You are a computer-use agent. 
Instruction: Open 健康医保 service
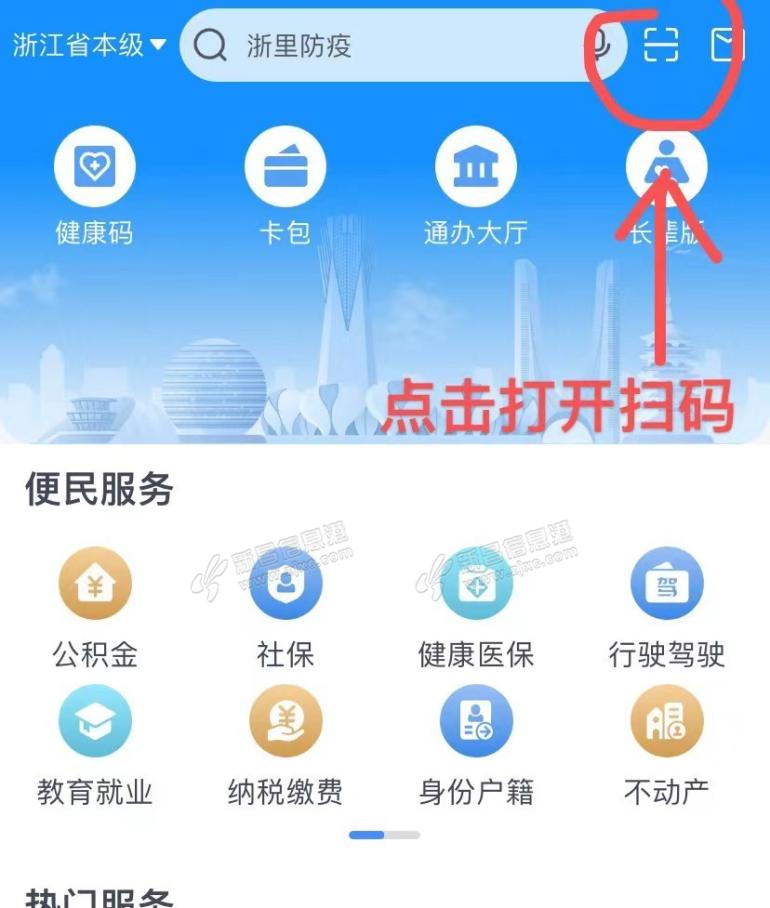[x=476, y=607]
